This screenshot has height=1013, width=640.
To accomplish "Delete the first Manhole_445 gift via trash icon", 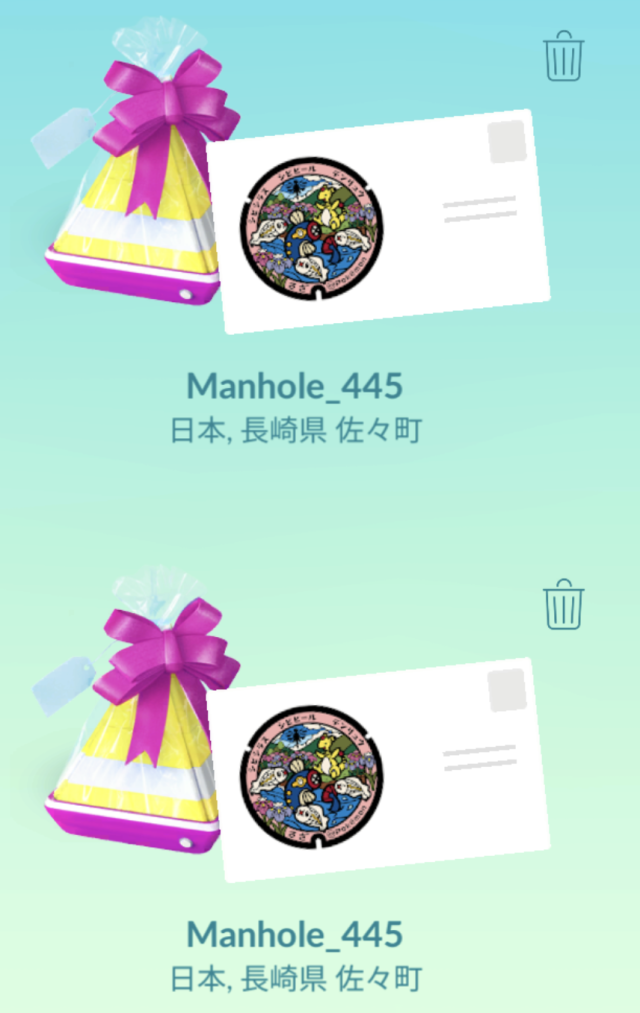I will point(562,56).
